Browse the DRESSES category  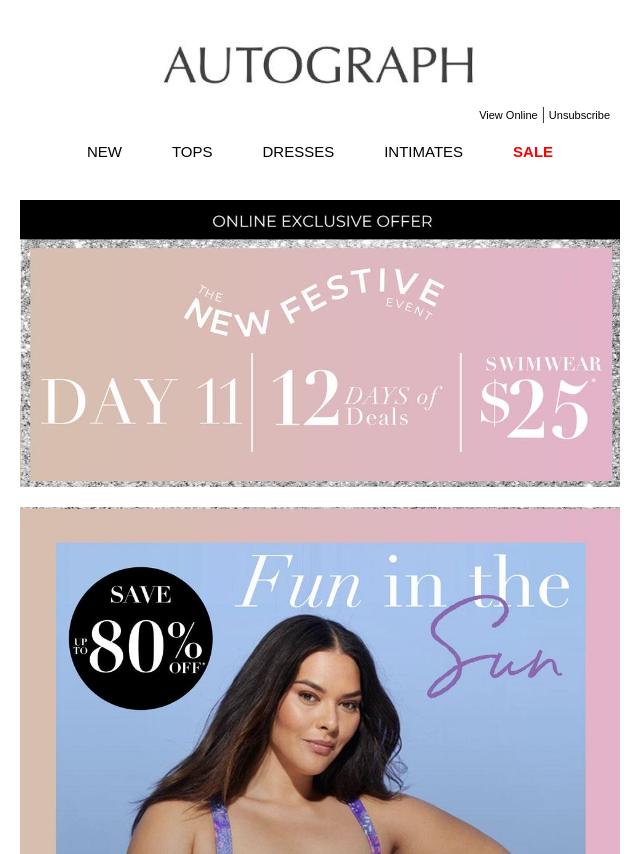tap(298, 152)
